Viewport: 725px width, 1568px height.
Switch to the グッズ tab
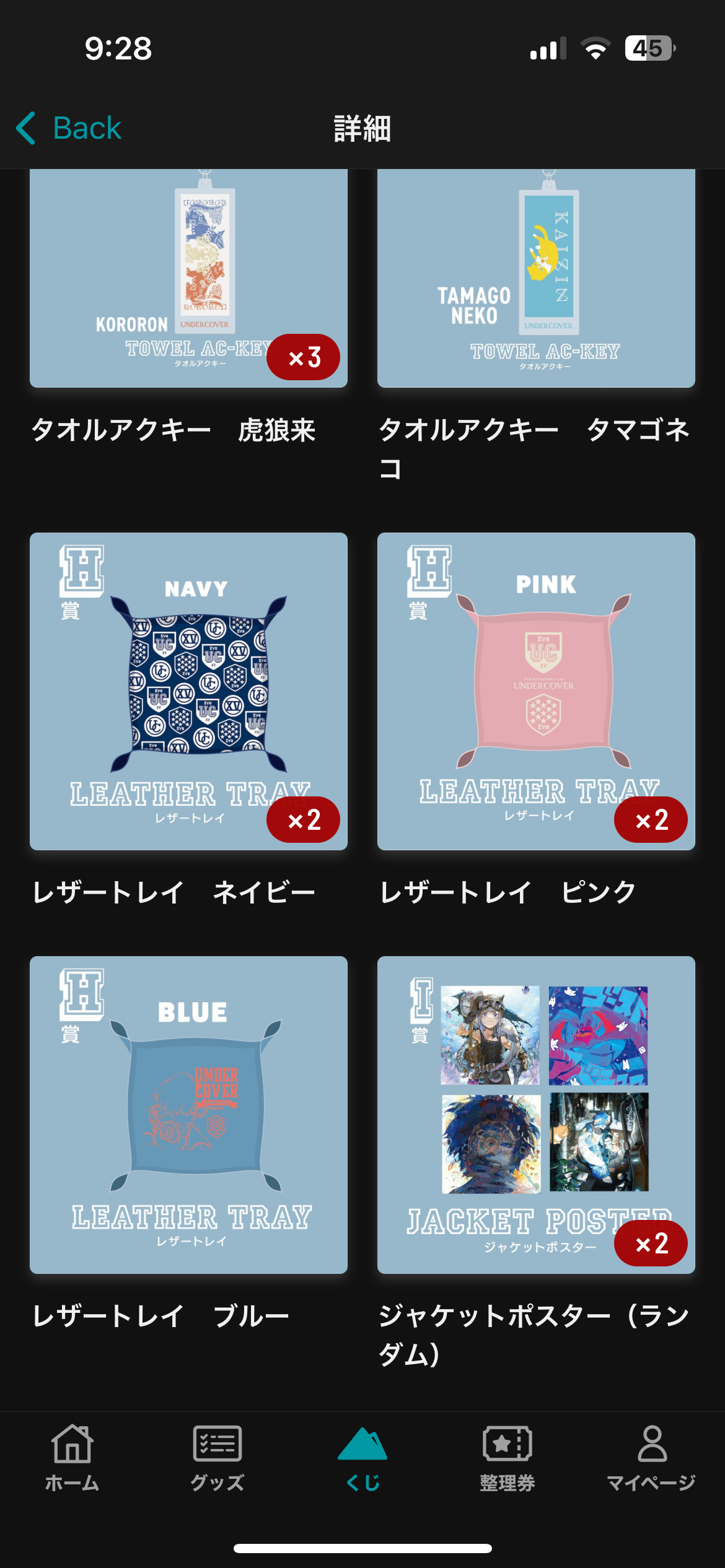(217, 1458)
